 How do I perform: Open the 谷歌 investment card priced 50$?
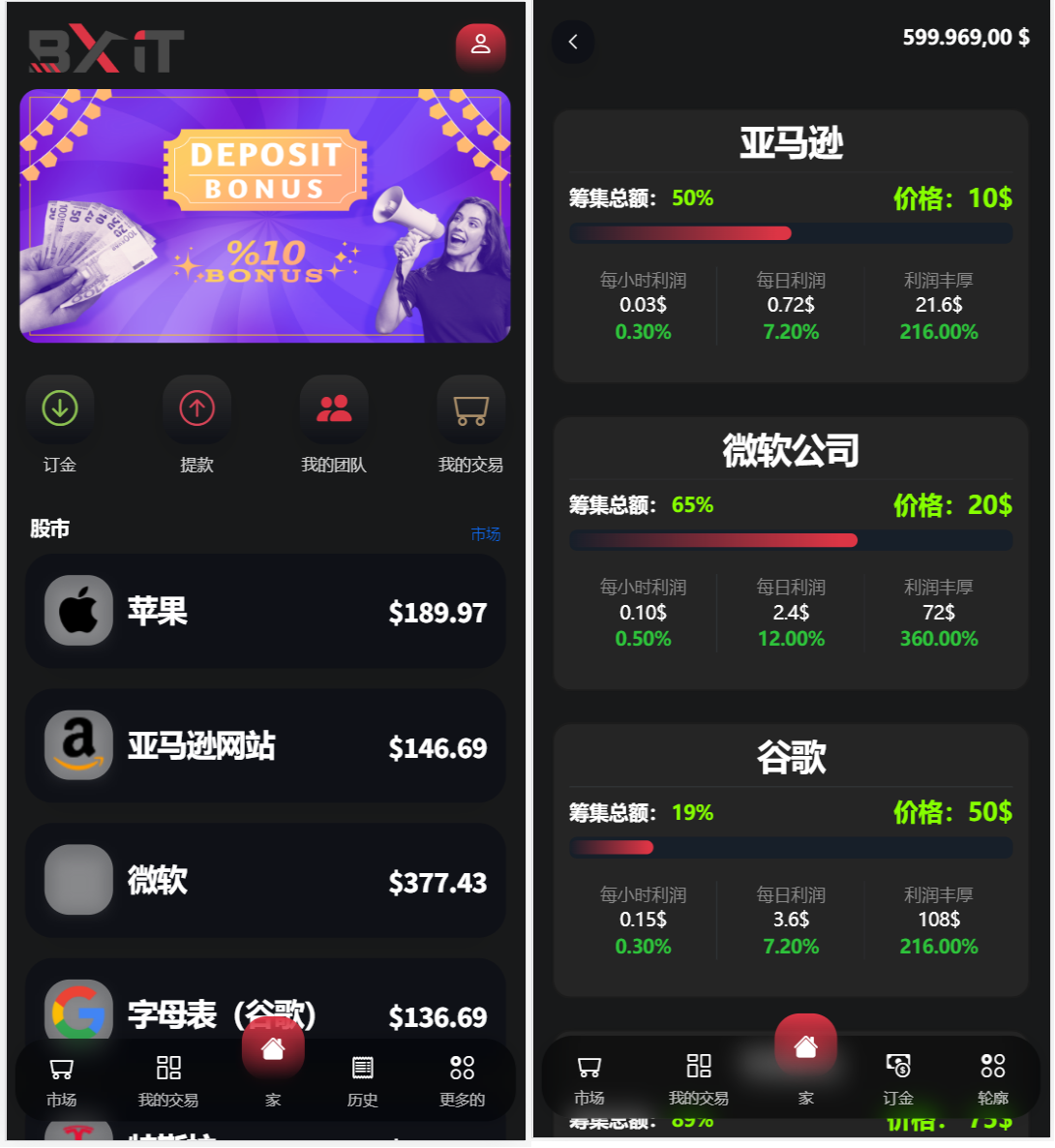pos(790,861)
